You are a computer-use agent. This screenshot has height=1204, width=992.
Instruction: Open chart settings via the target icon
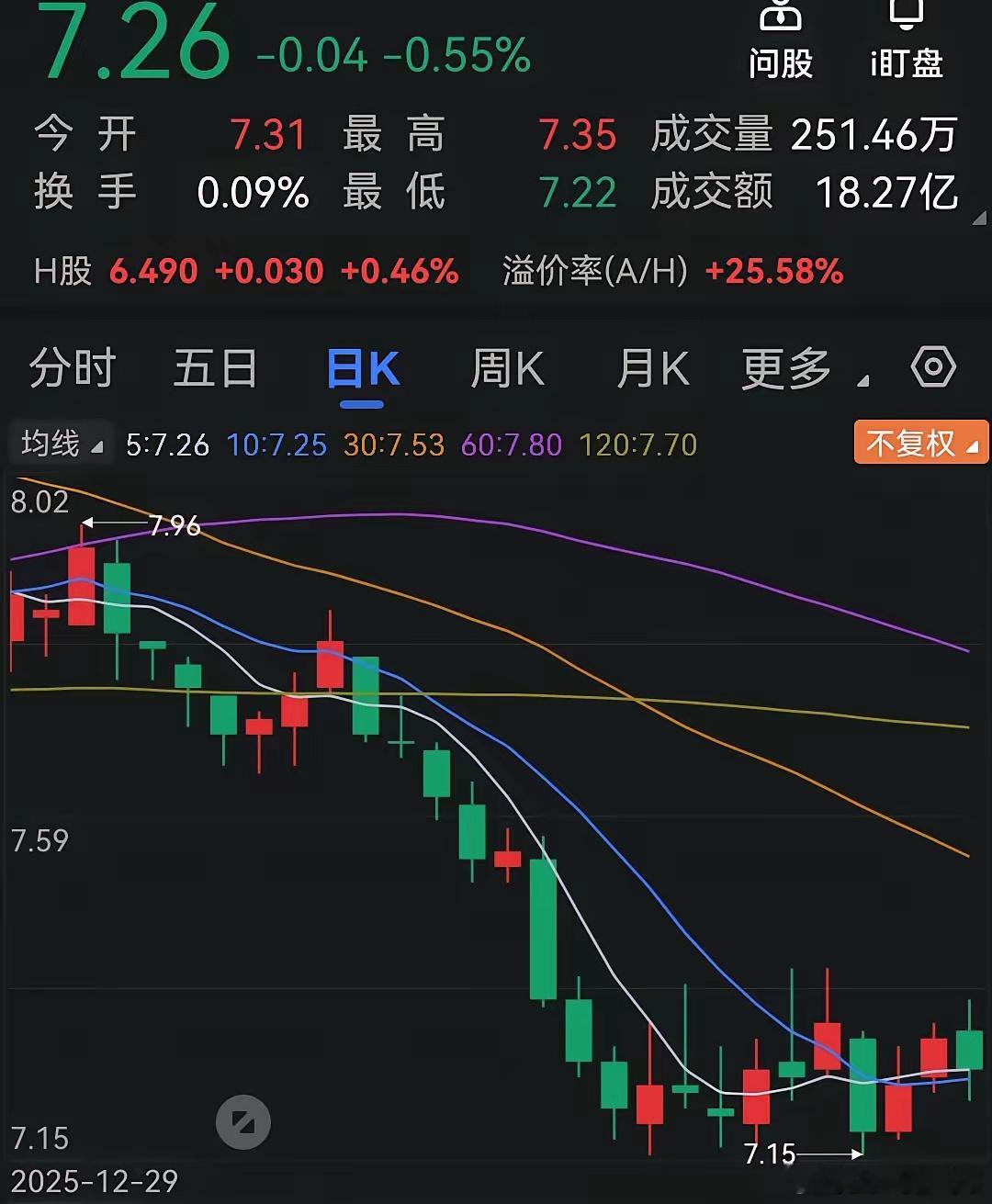934,367
